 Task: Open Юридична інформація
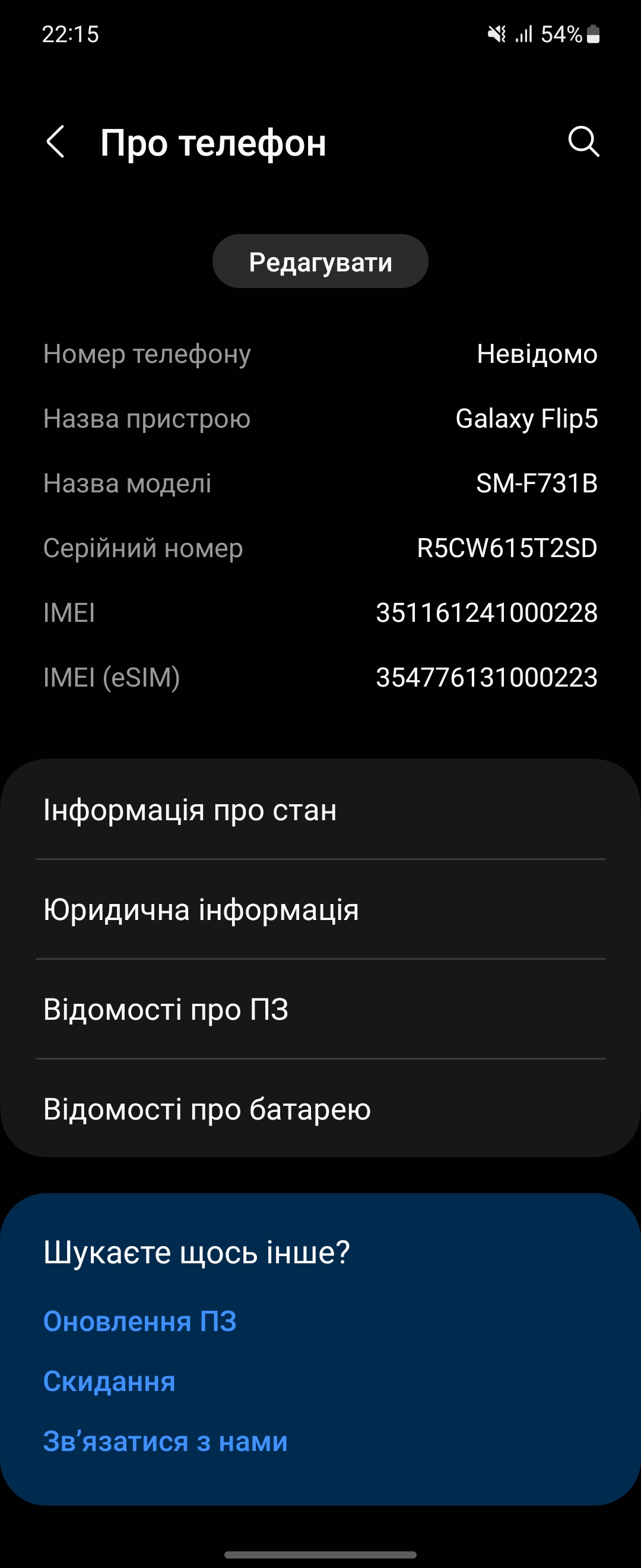320,910
